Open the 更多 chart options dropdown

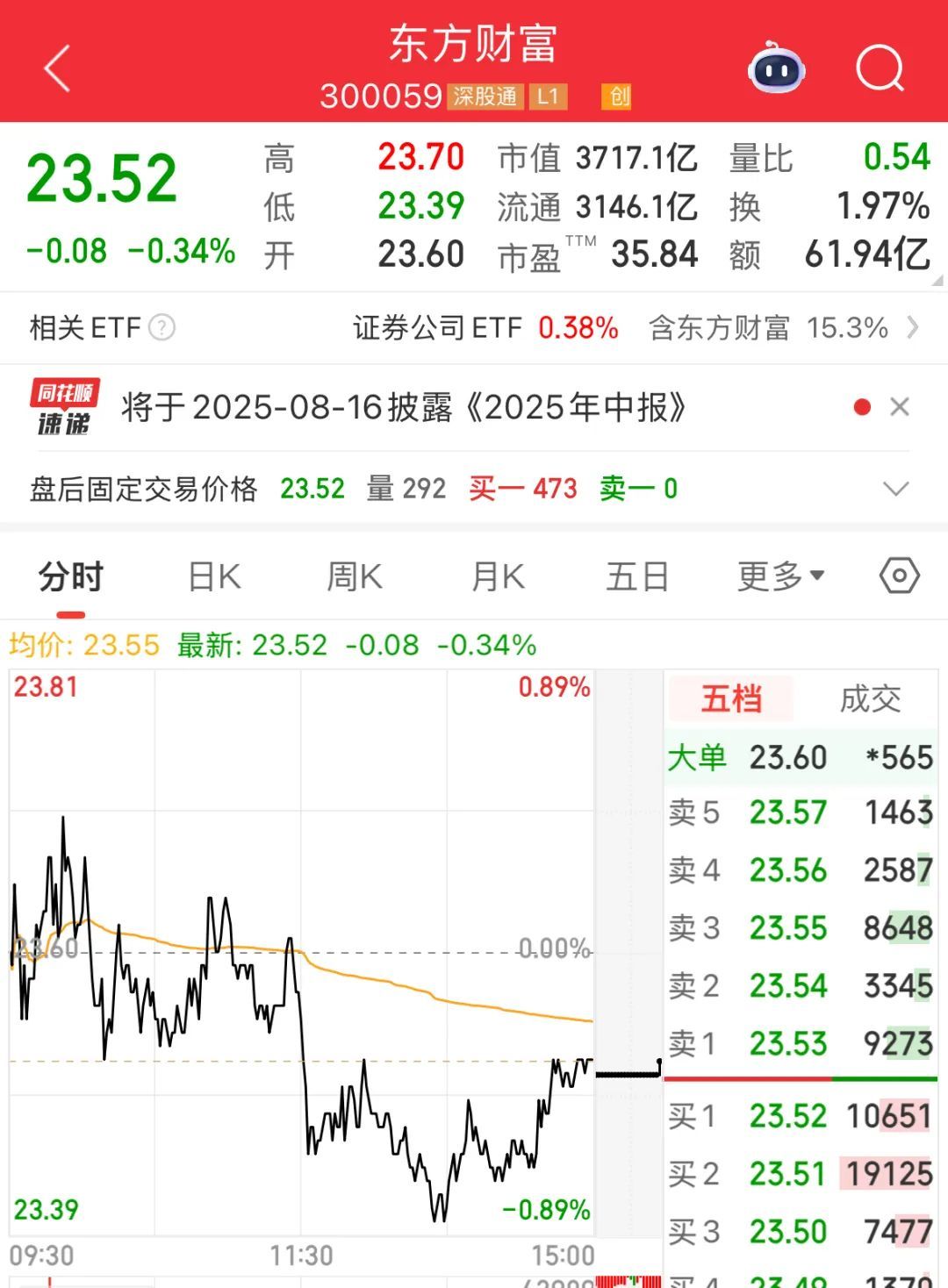(780, 576)
